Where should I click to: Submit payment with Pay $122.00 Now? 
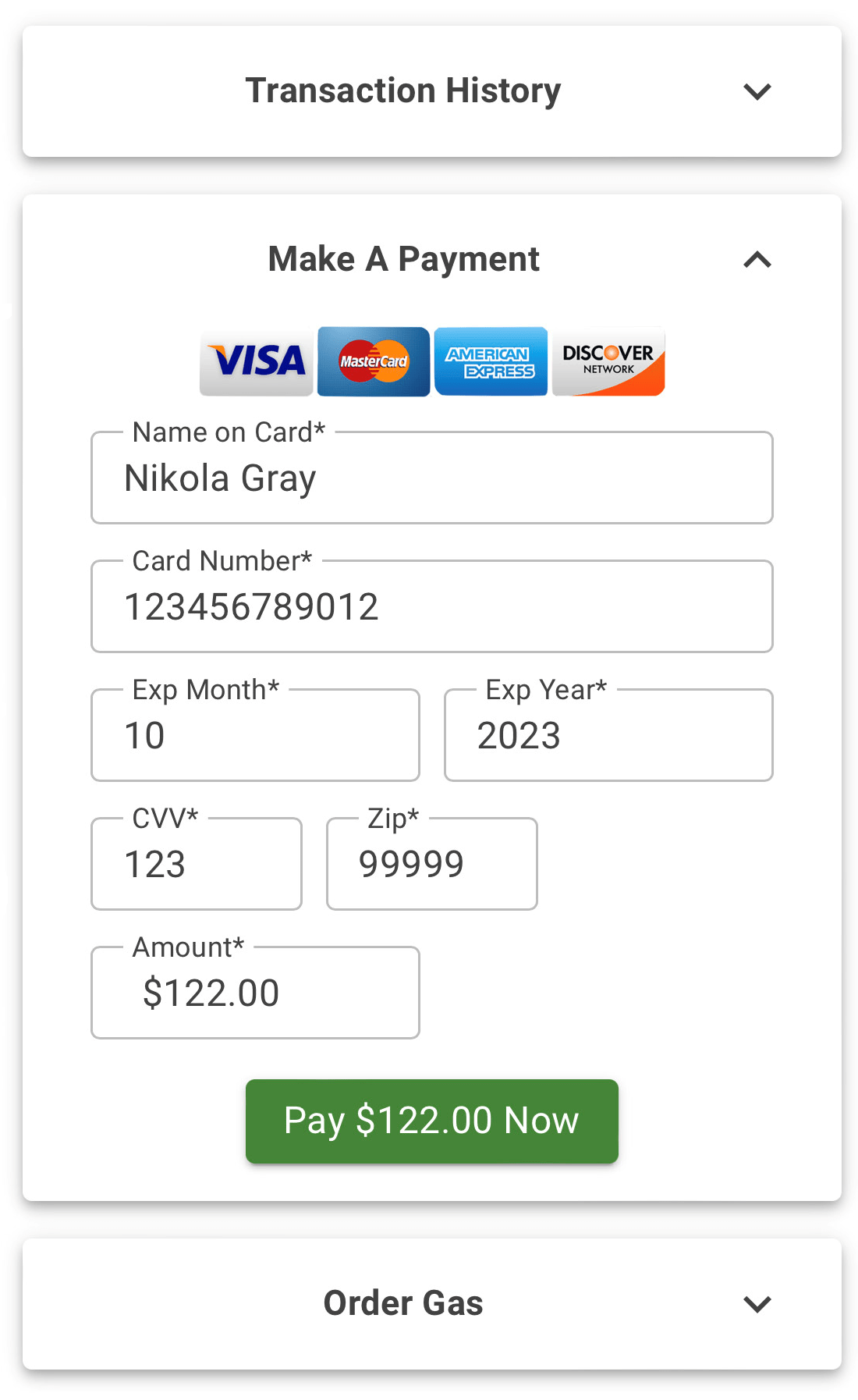tap(431, 1121)
